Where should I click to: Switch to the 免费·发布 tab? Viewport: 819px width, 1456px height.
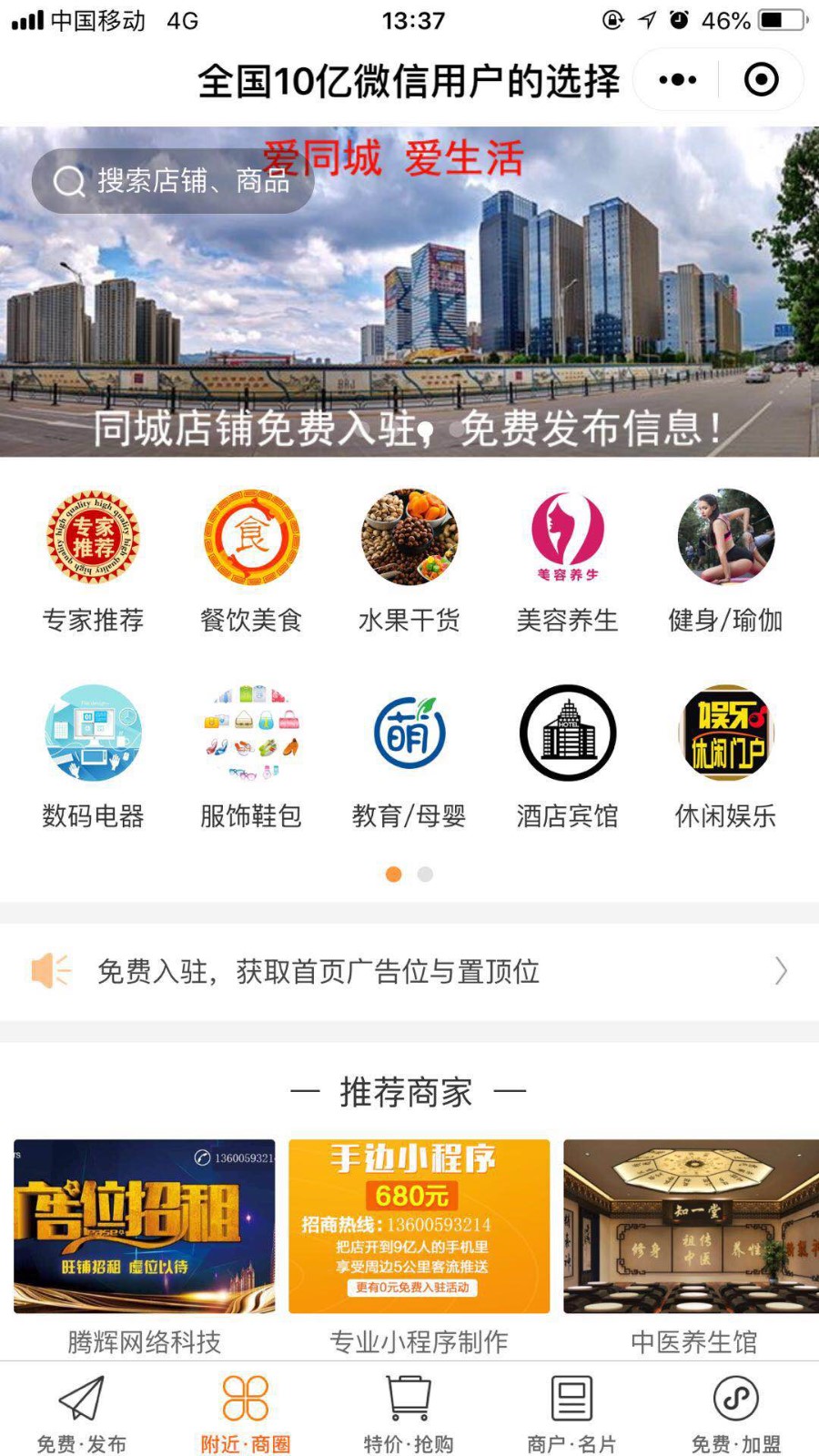point(82,1412)
